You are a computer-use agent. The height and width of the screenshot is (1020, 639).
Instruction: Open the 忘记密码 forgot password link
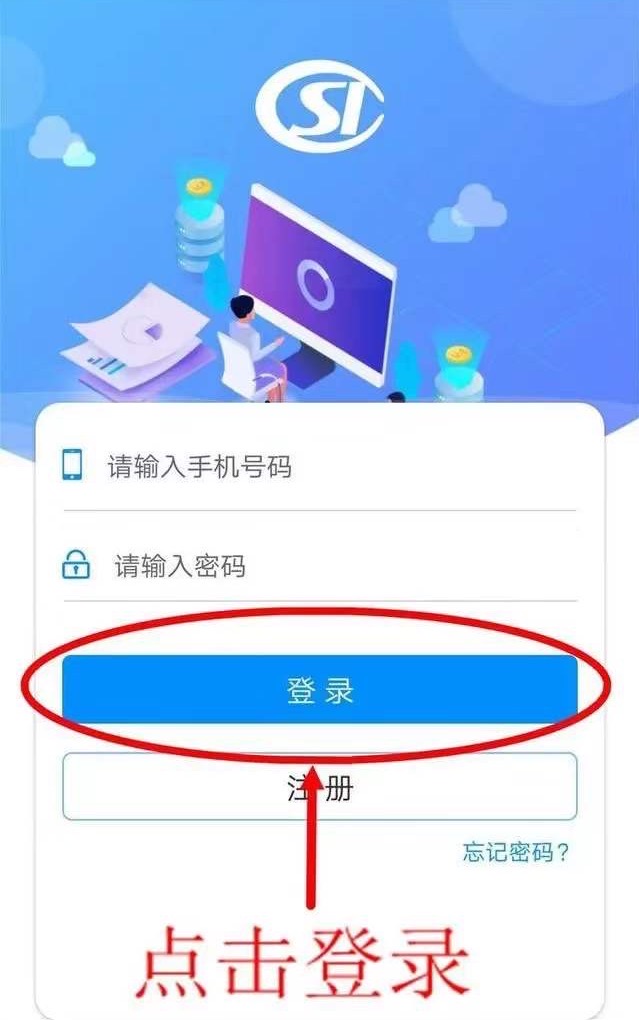[516, 852]
